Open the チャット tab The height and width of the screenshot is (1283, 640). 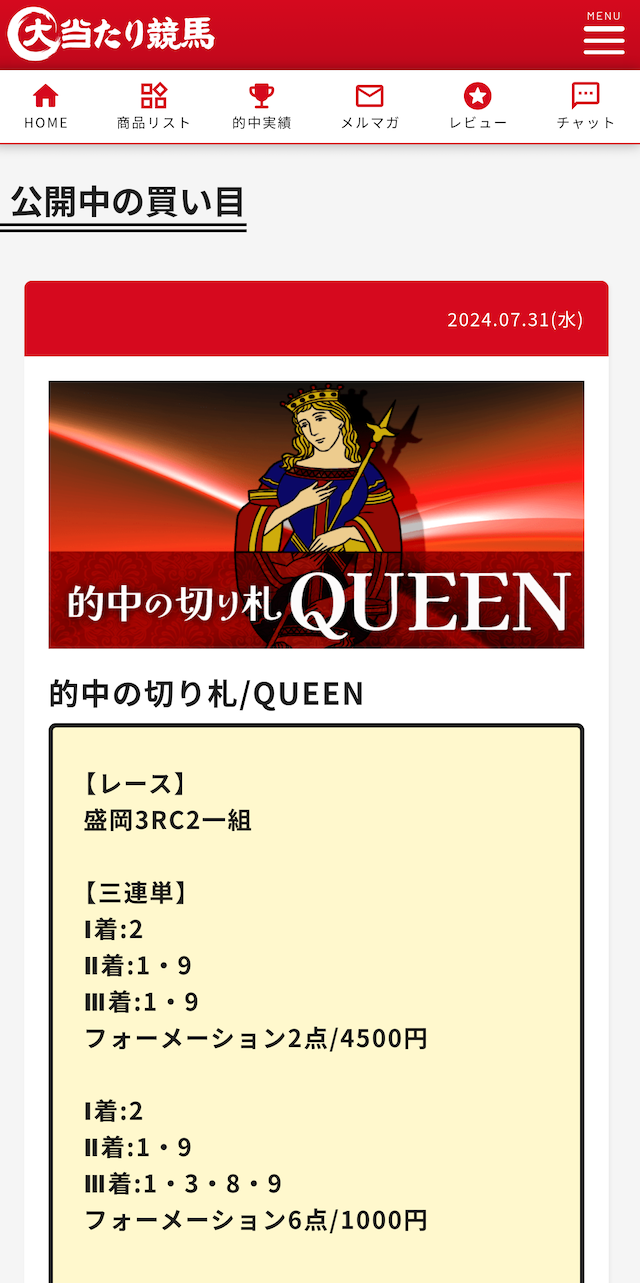click(585, 106)
